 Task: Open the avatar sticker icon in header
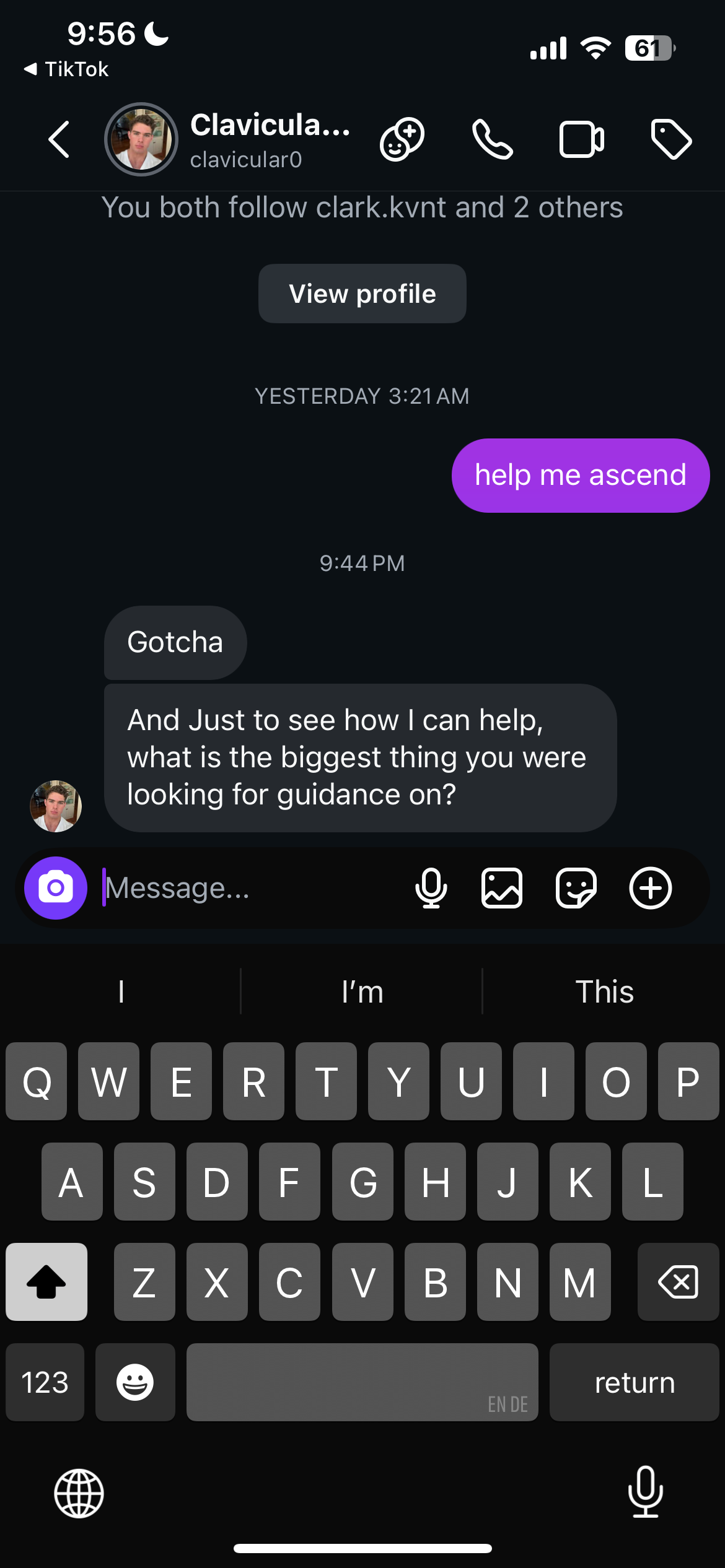coord(402,139)
